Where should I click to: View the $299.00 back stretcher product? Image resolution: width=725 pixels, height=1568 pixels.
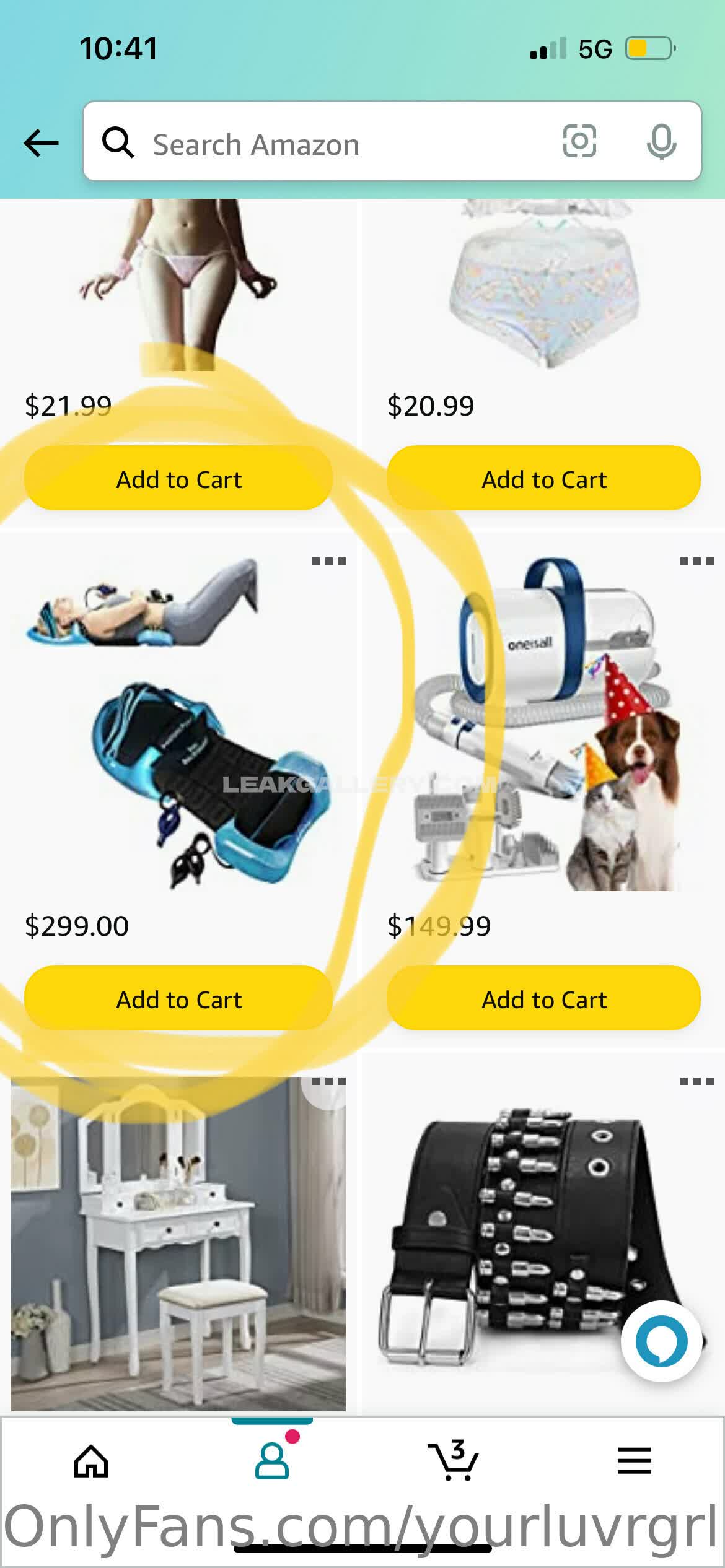click(180, 725)
